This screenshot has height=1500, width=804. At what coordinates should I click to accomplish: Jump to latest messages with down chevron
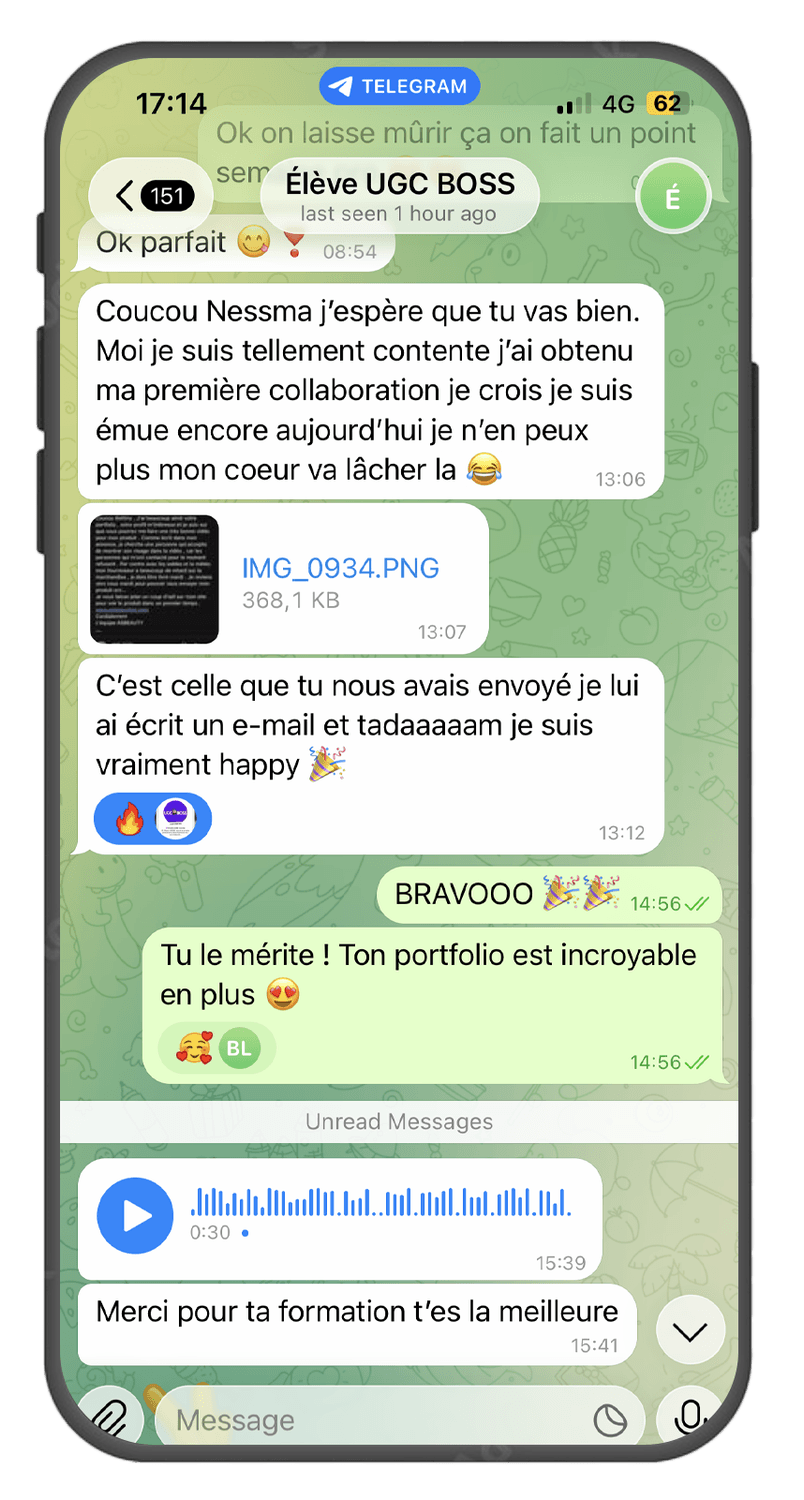tap(690, 1331)
